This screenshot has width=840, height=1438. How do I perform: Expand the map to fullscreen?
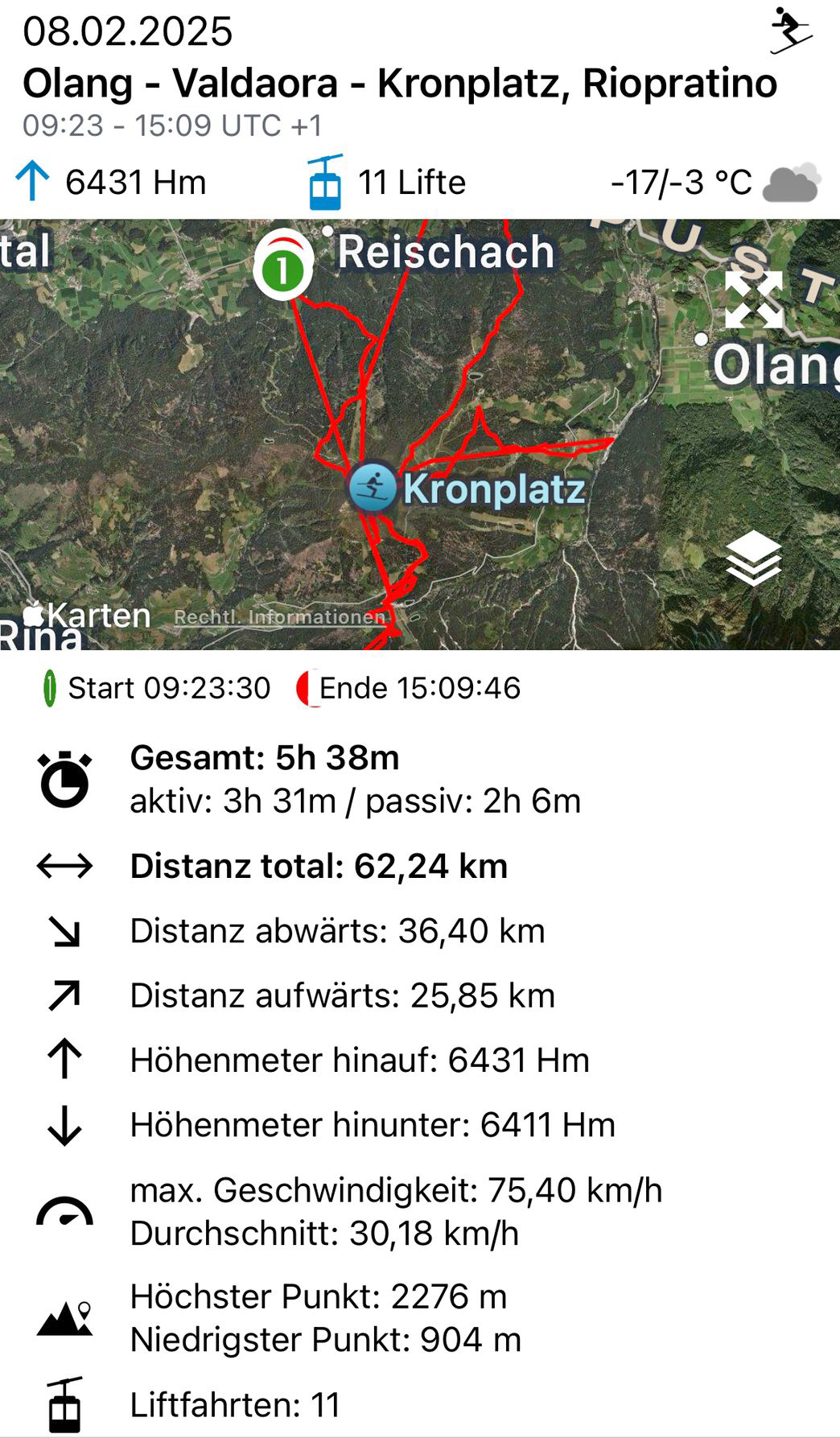point(754,299)
